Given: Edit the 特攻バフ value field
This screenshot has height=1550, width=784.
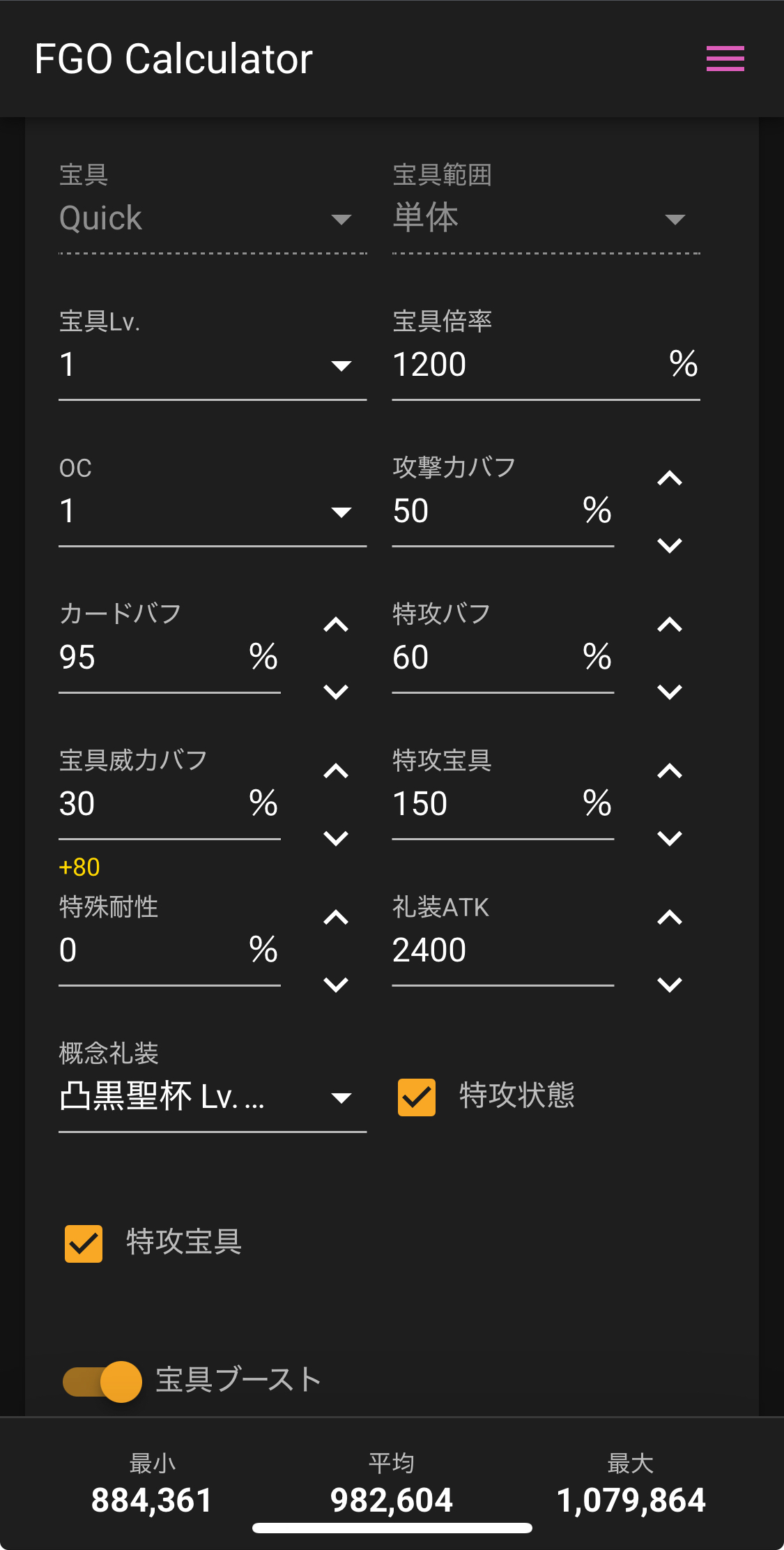Looking at the screenshot, I should 488,658.
